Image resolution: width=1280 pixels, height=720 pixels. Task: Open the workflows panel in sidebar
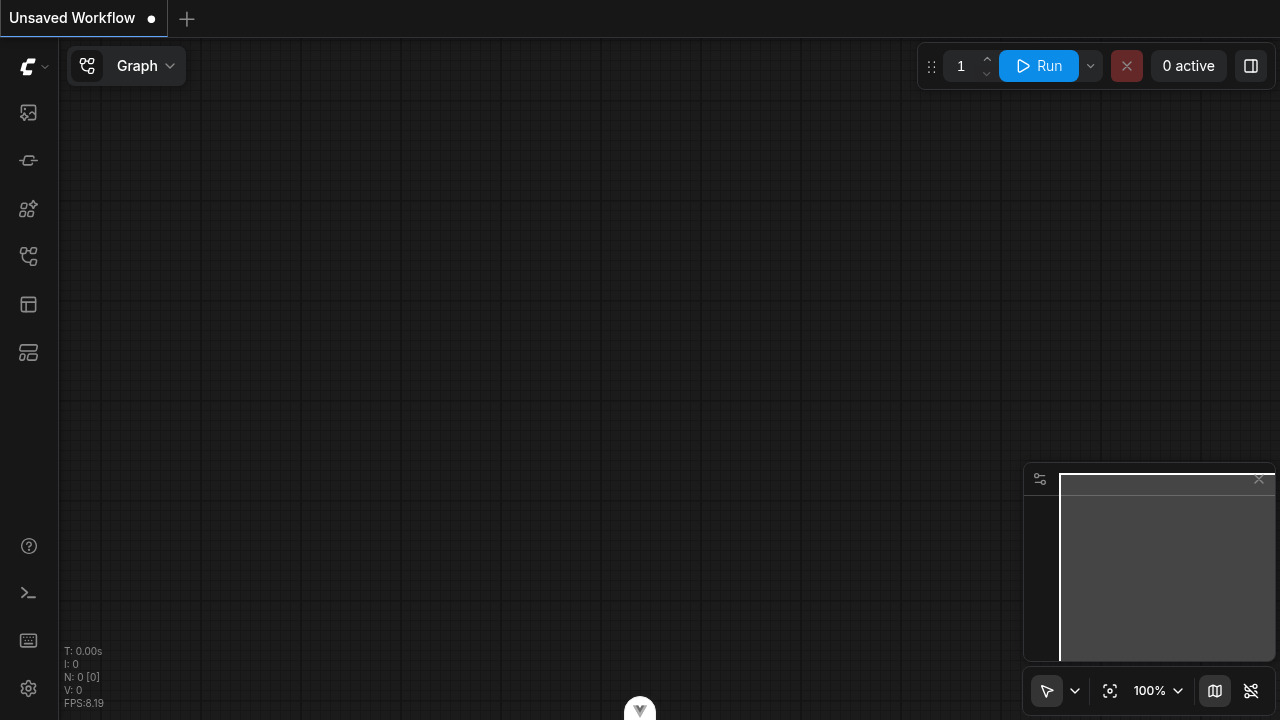[x=28, y=257]
